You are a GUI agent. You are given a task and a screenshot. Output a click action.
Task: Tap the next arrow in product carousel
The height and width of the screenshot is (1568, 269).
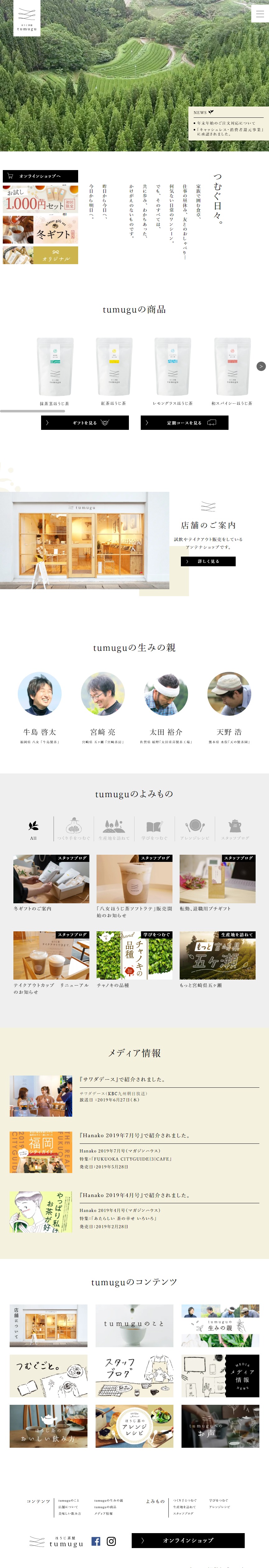(261, 366)
